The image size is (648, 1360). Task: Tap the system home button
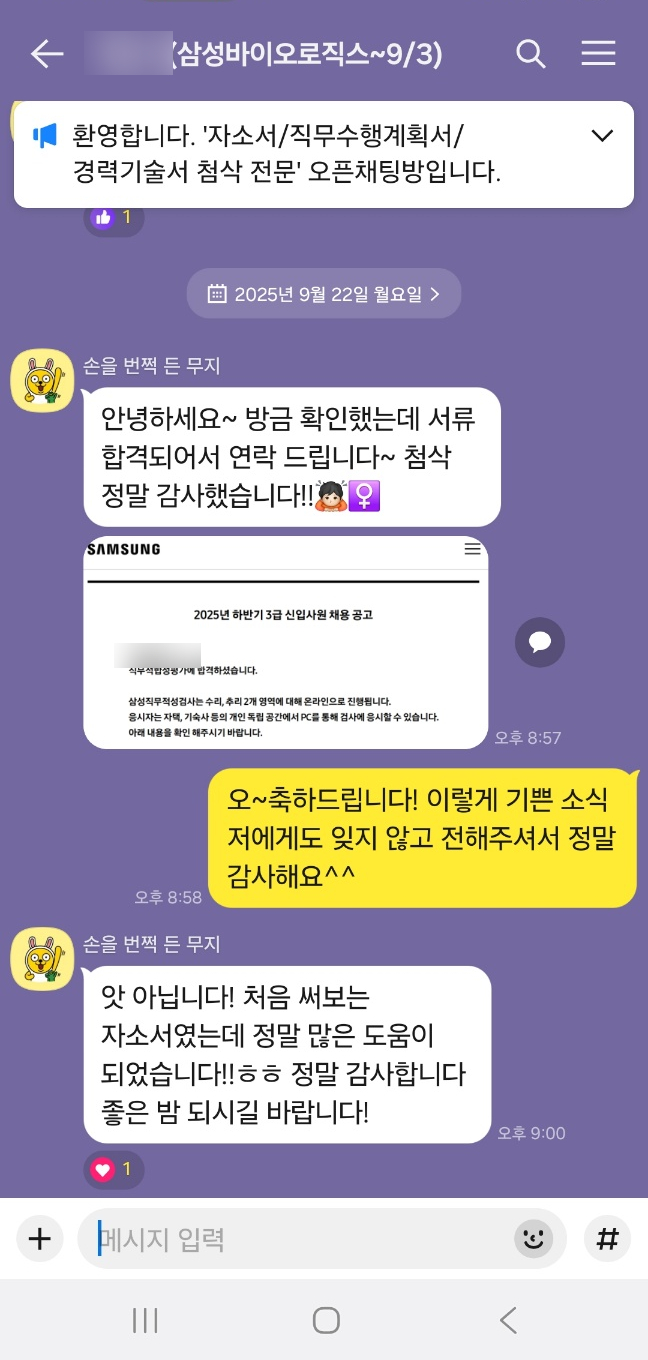[x=326, y=1320]
